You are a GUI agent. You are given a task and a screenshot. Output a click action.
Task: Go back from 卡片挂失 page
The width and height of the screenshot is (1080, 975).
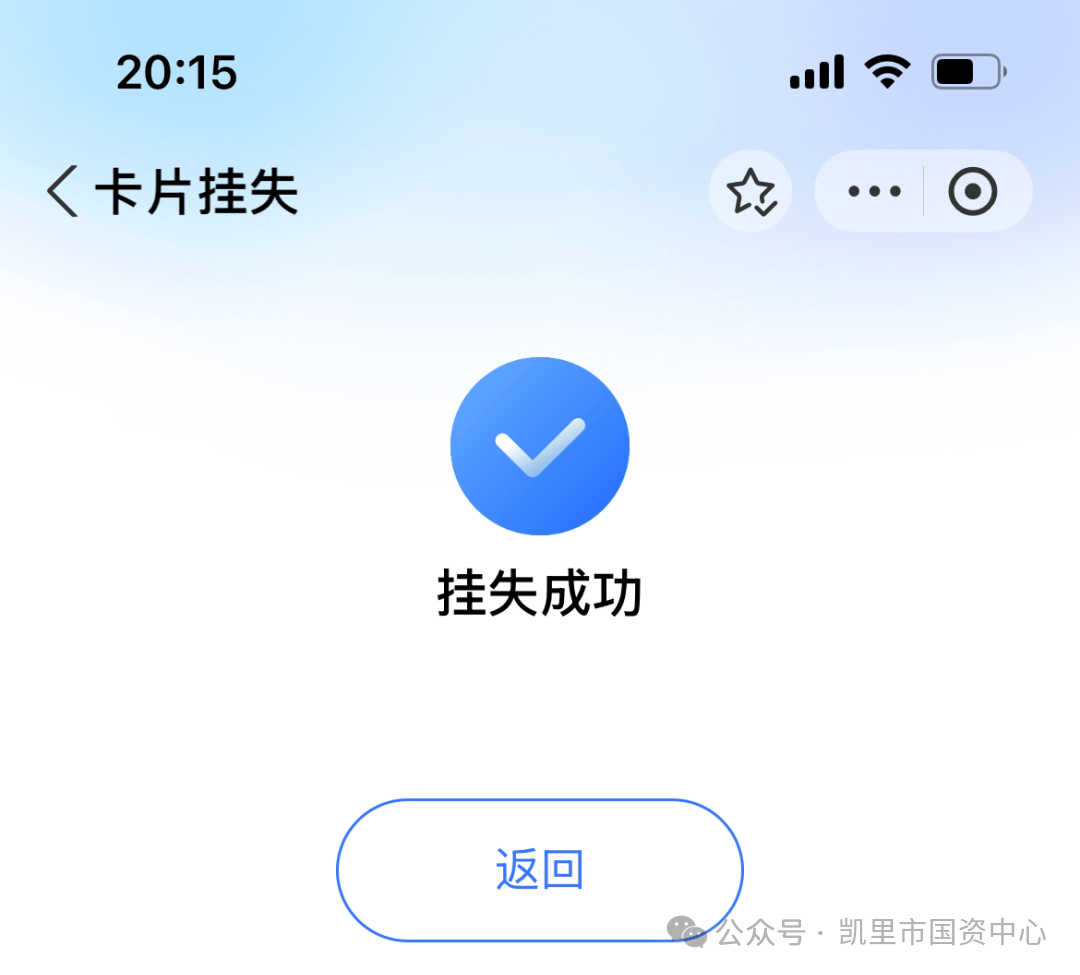point(62,192)
